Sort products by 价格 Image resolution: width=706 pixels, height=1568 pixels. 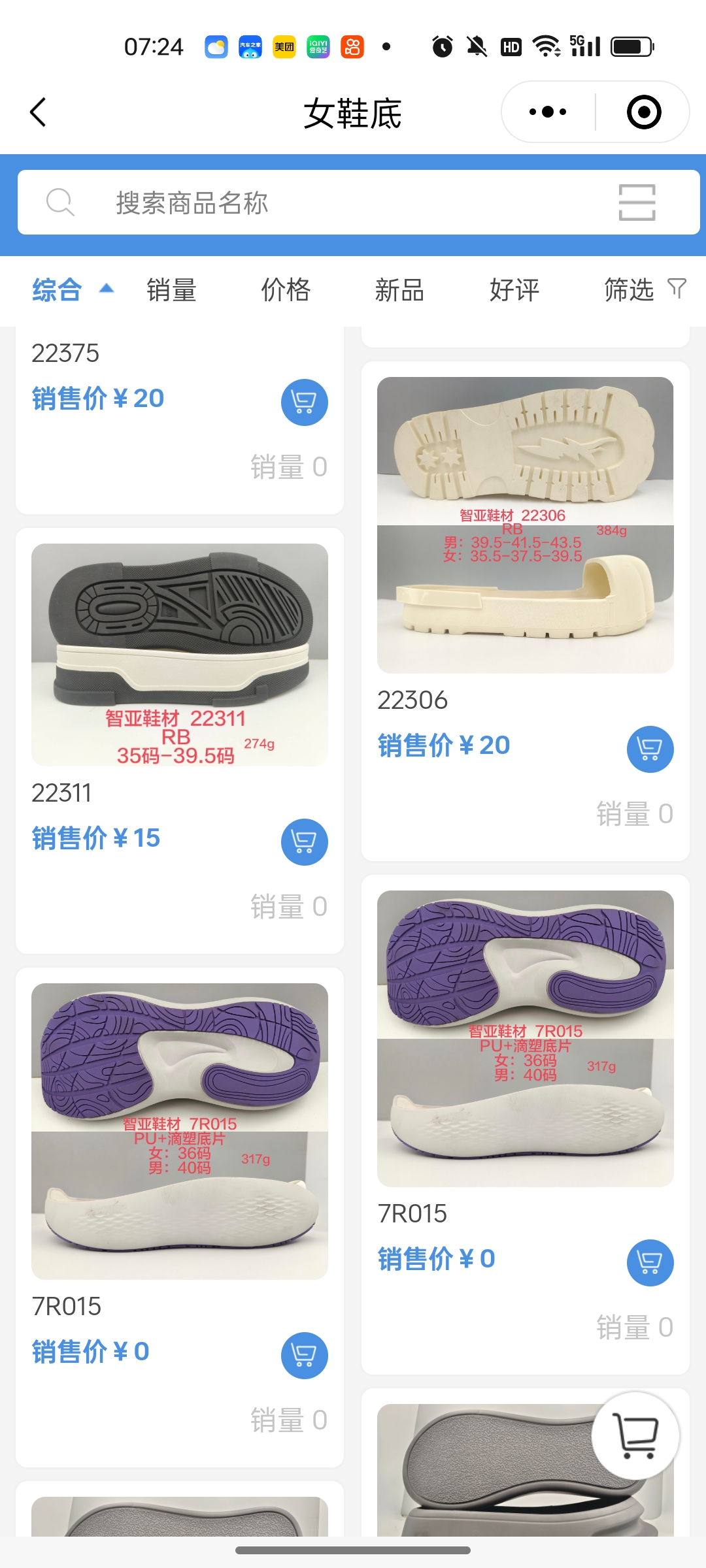(286, 290)
